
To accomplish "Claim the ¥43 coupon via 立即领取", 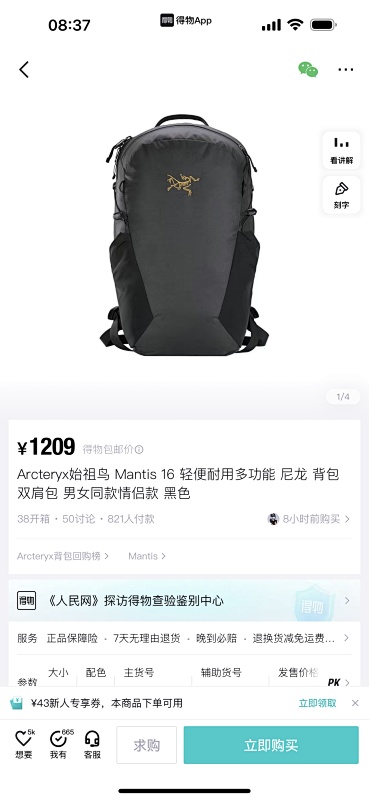I will click(x=317, y=703).
